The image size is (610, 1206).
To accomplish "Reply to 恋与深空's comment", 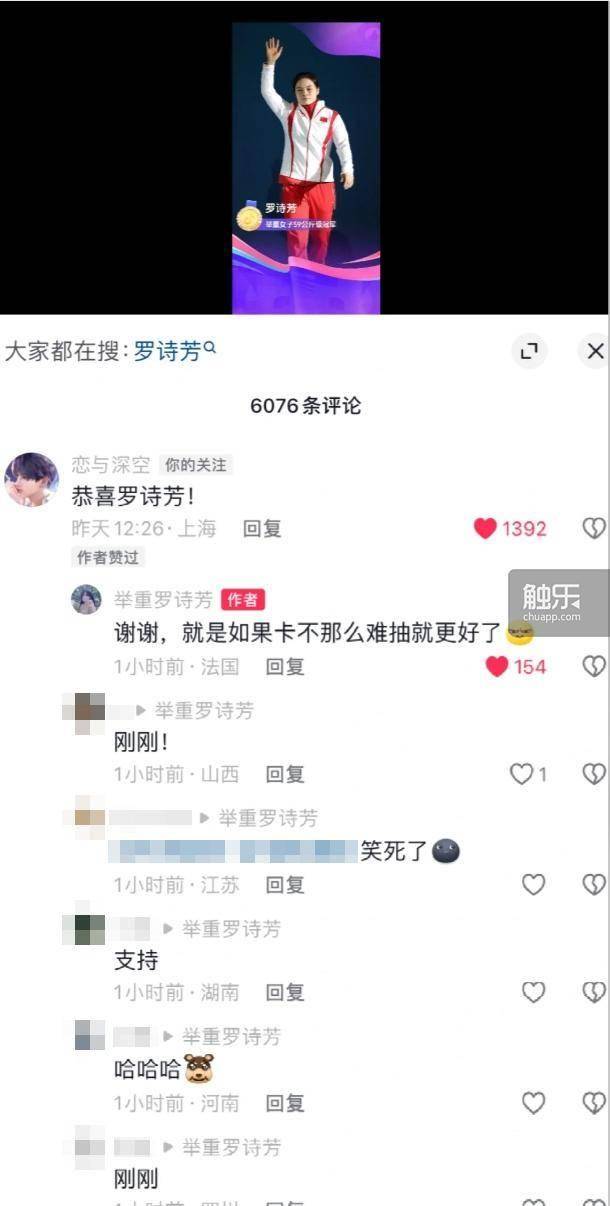I will pyautogui.click(x=262, y=528).
